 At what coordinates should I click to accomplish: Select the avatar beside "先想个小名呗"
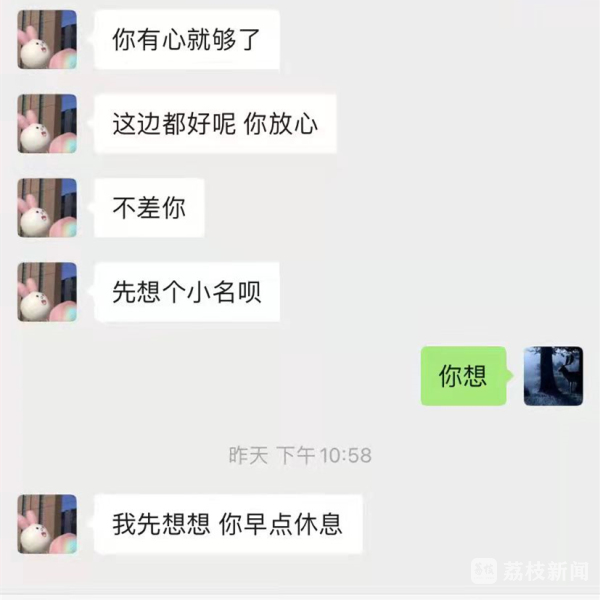click(47, 292)
